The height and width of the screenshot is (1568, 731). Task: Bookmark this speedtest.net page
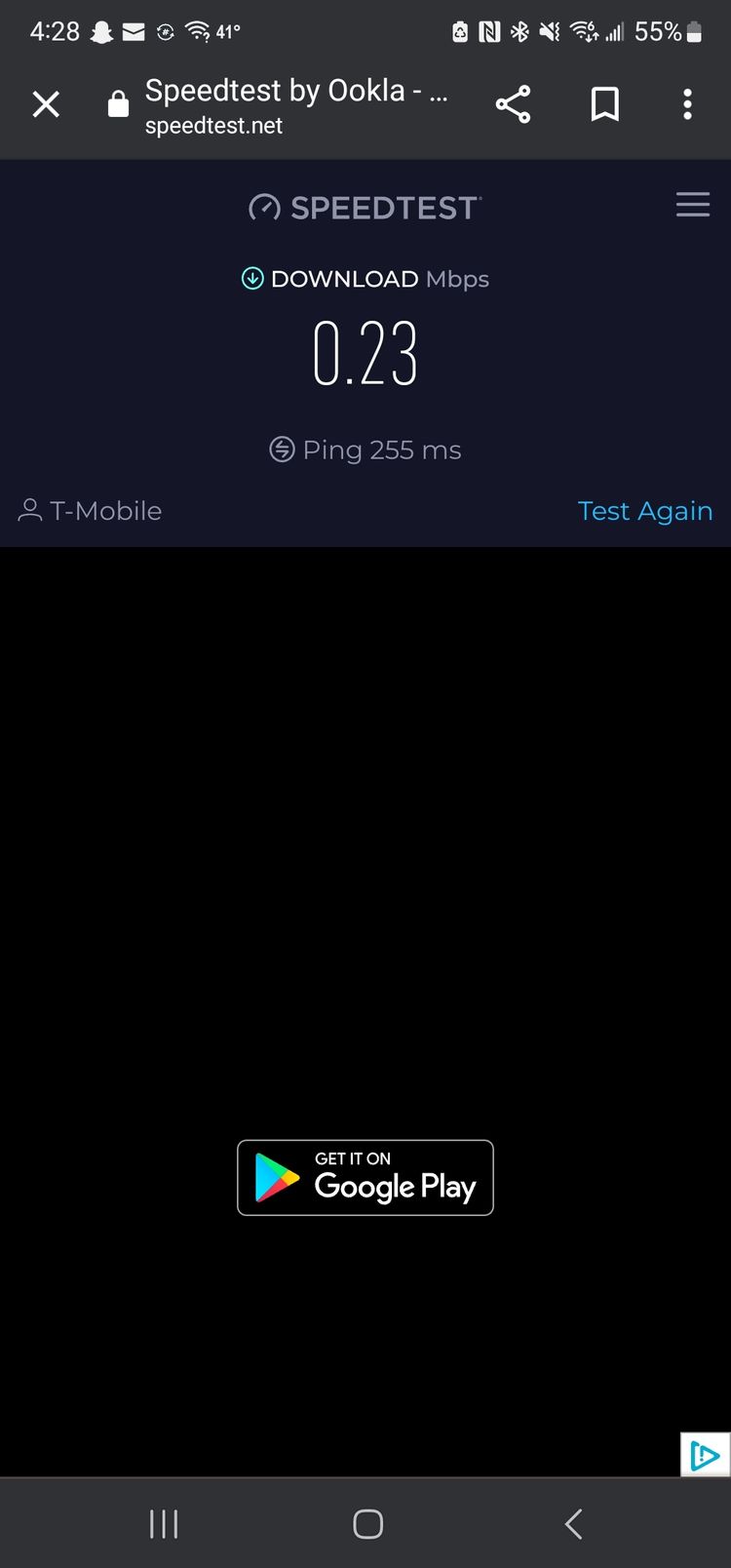tap(604, 104)
